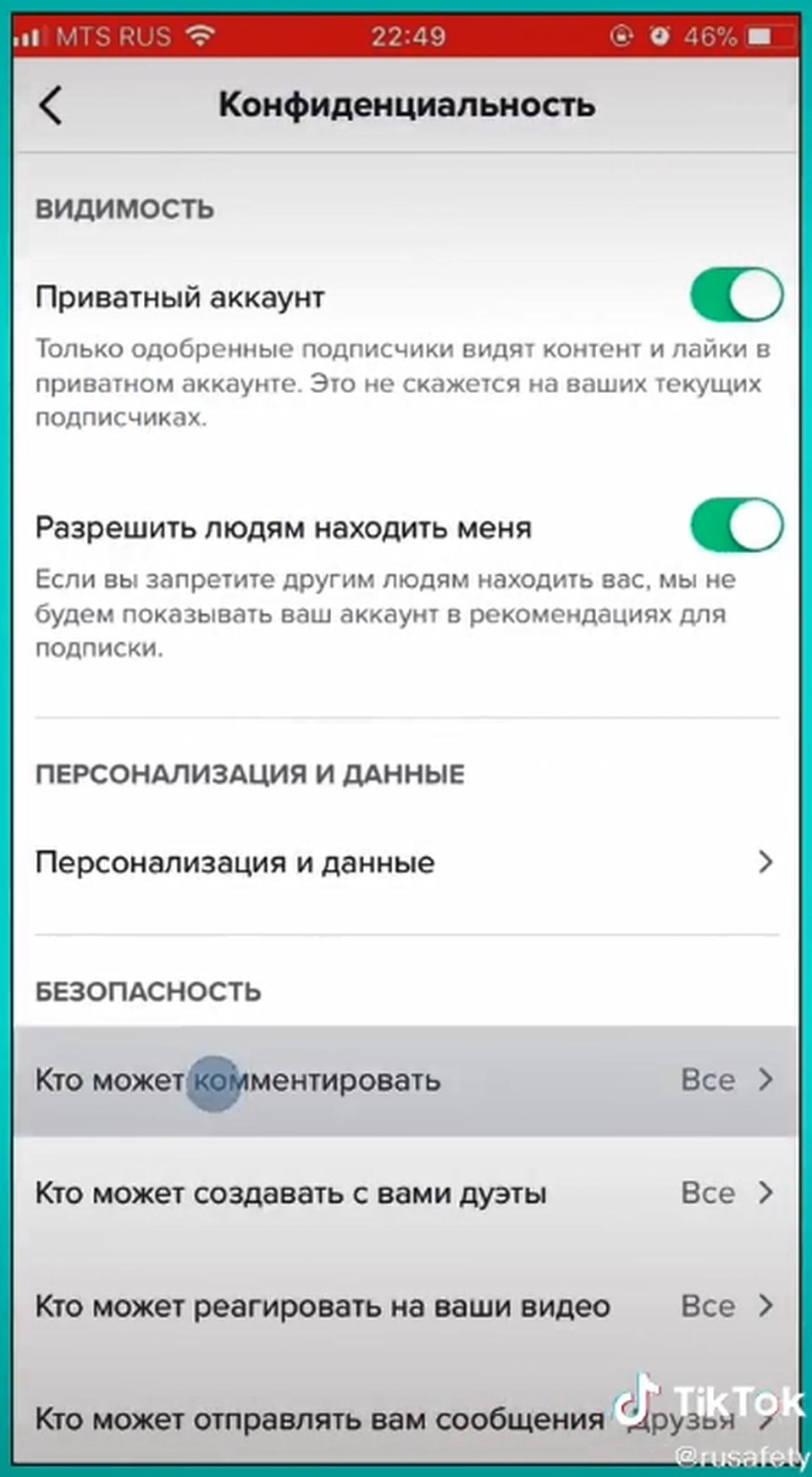
Task: Open Персонализация и данные settings
Action: [x=406, y=862]
